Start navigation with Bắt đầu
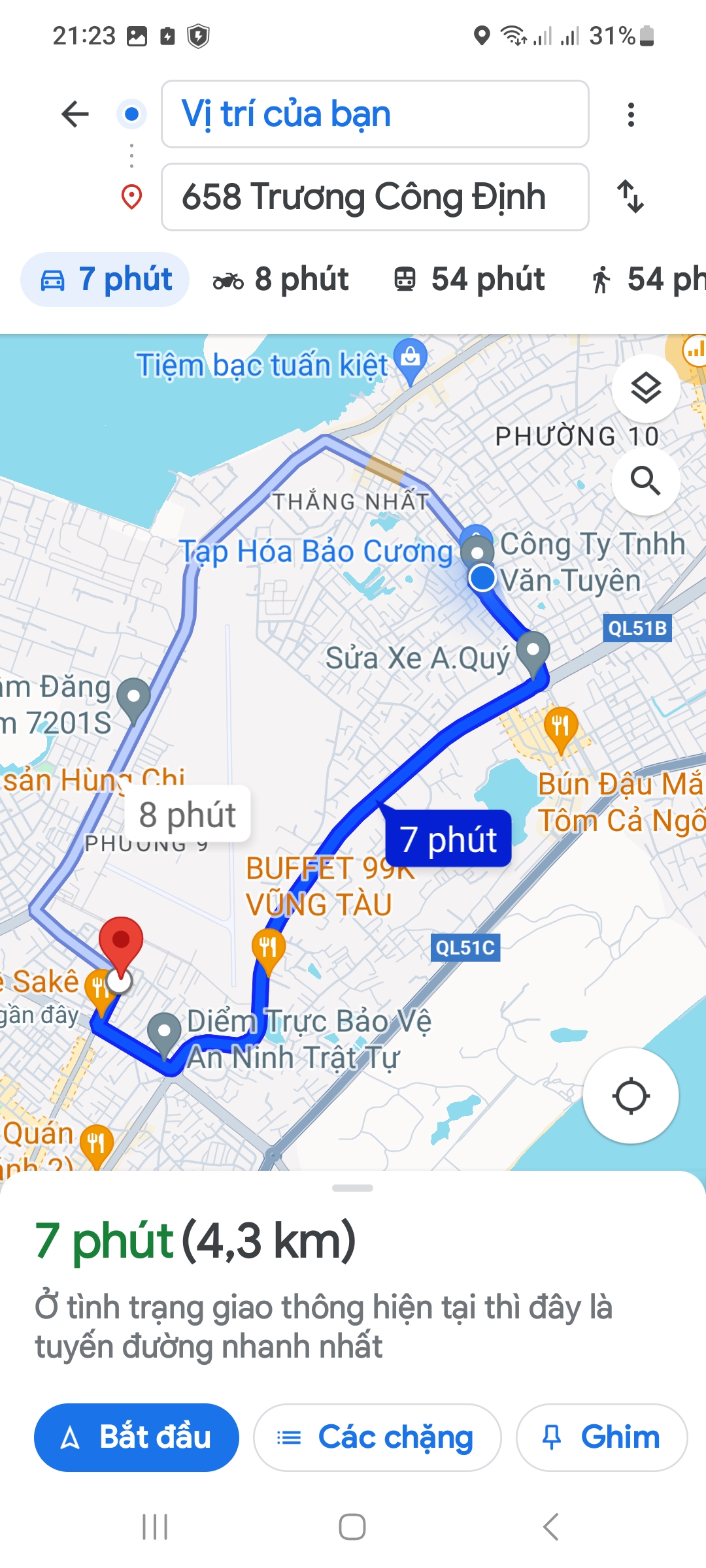Image resolution: width=706 pixels, height=1568 pixels. click(x=137, y=1437)
